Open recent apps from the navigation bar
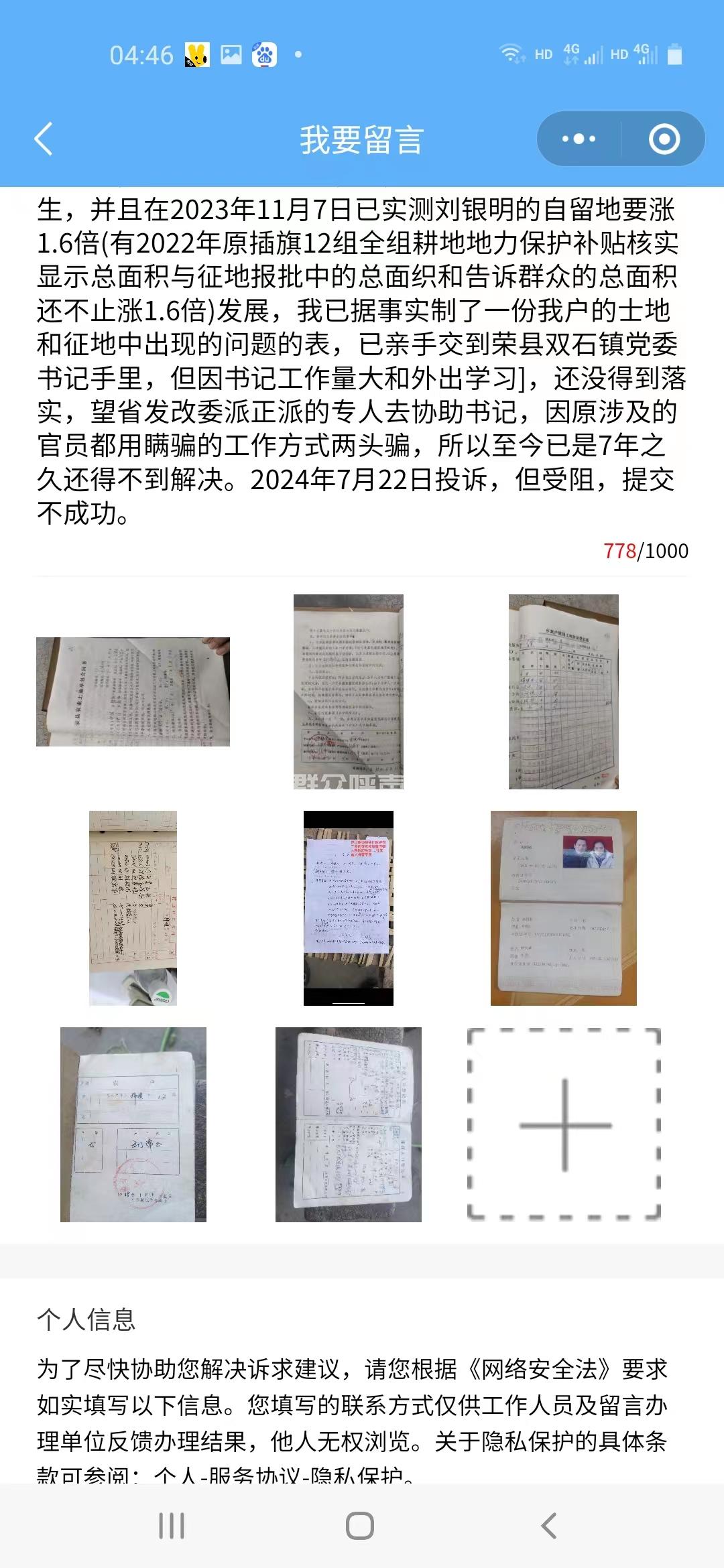This screenshot has height=1568, width=724. point(172,1526)
